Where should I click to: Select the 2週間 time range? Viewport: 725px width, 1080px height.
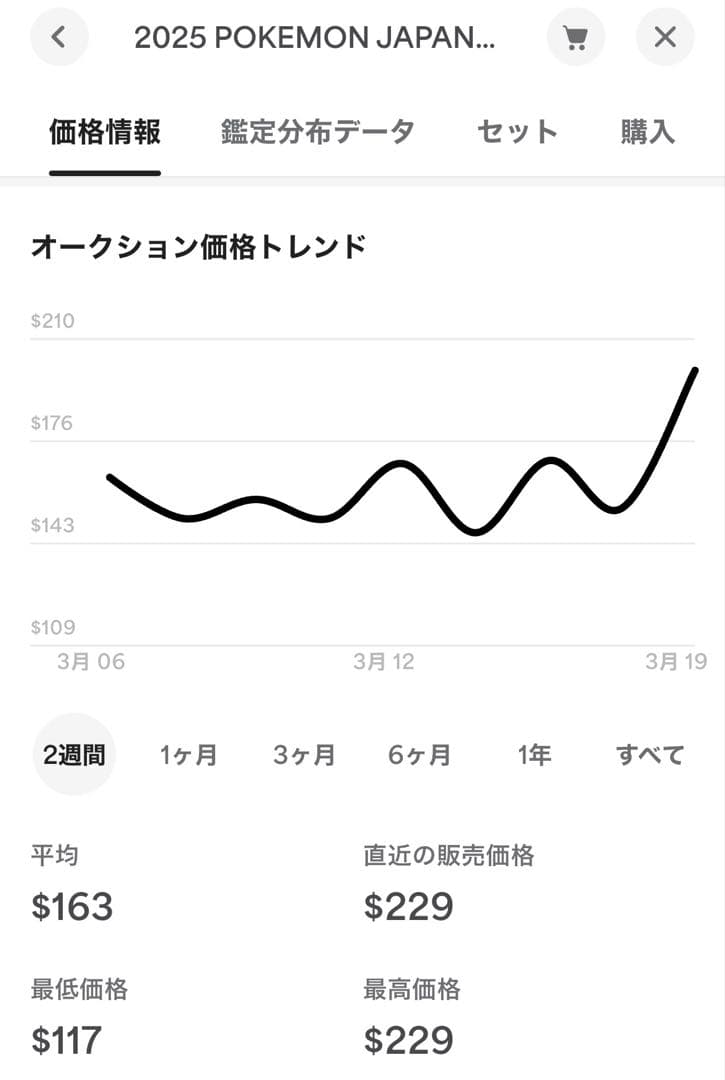(x=74, y=754)
